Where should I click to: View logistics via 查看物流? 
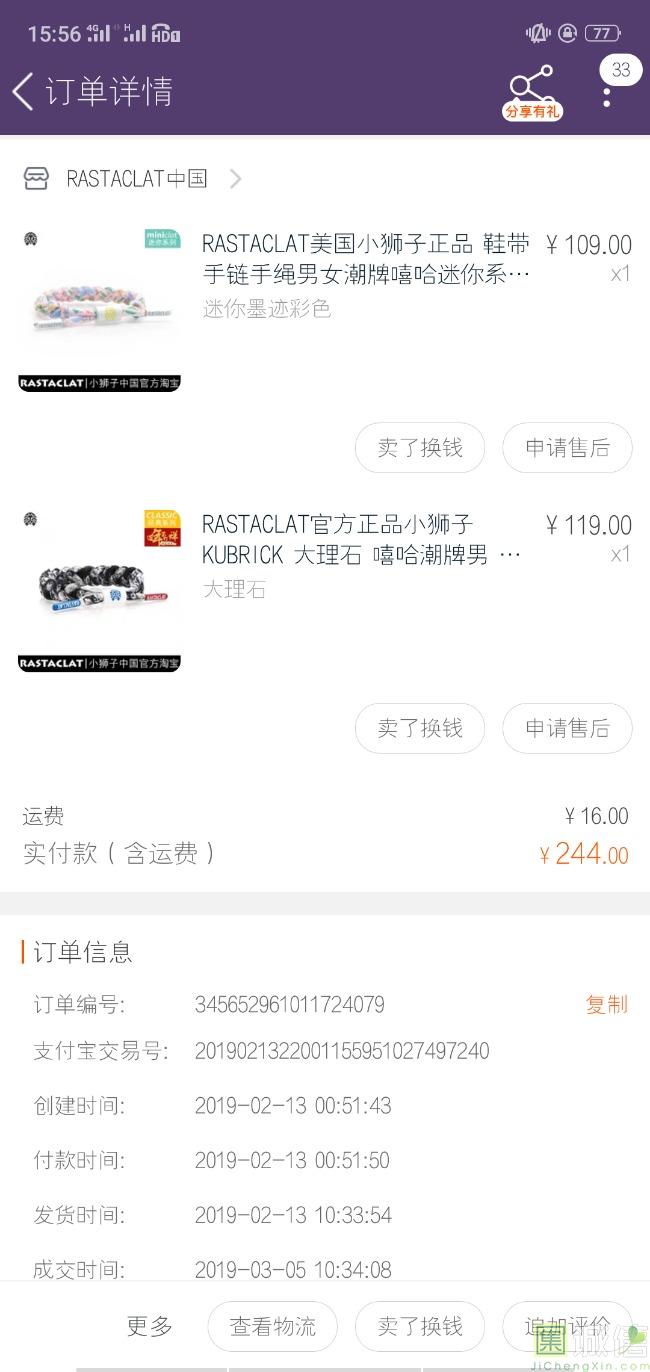(272, 1326)
